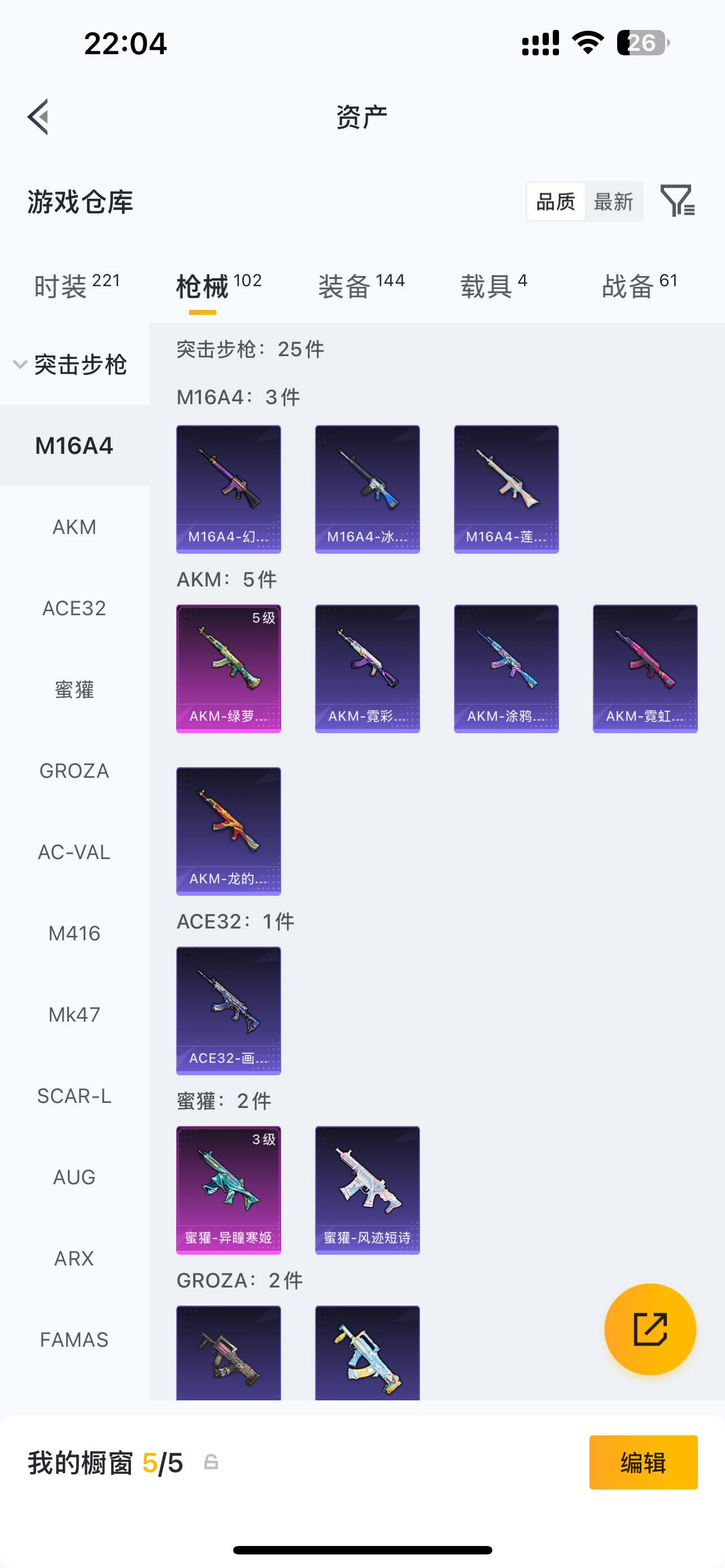Select AKM in the side list
Image resolution: width=725 pixels, height=1568 pixels.
point(75,527)
